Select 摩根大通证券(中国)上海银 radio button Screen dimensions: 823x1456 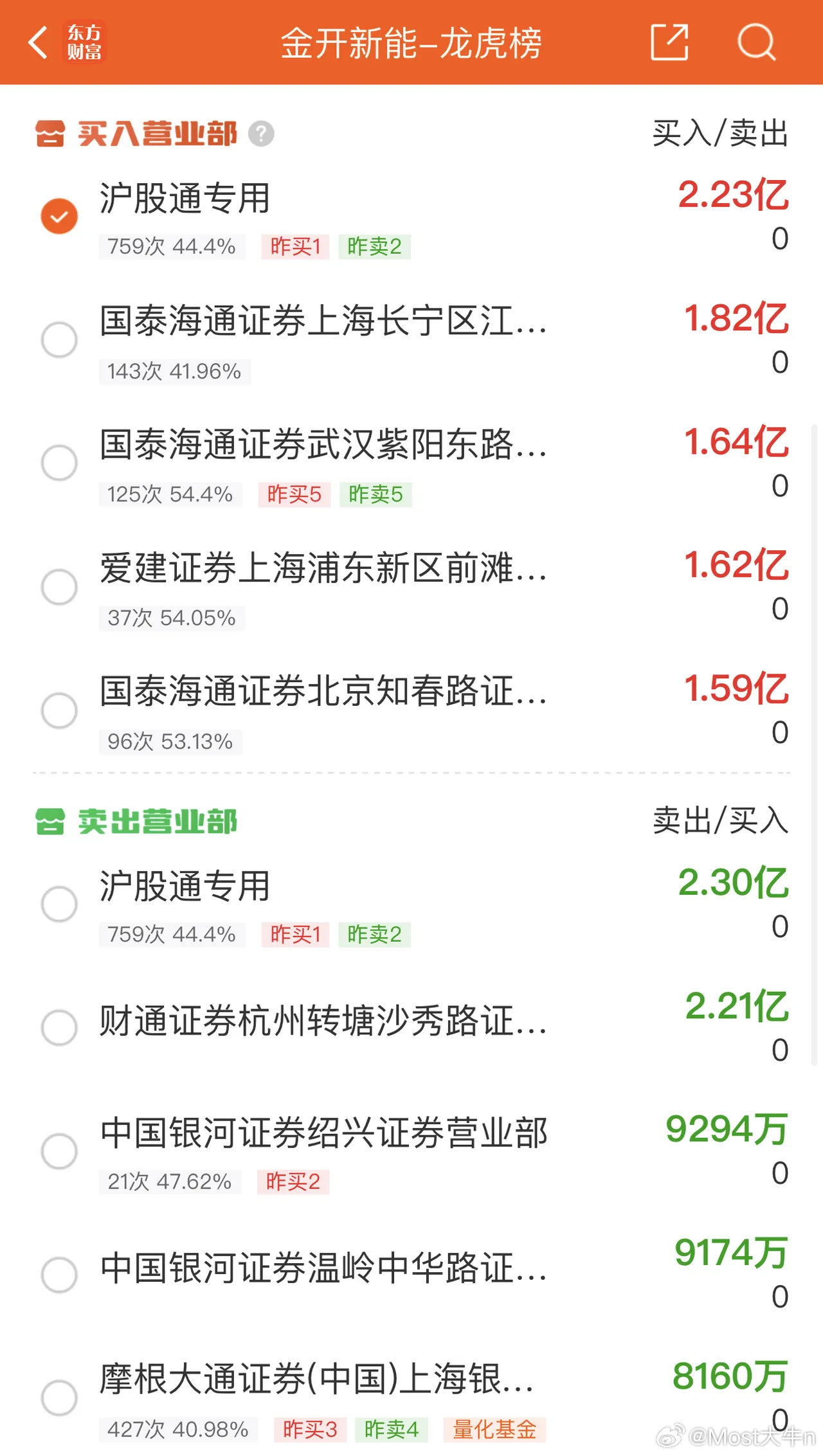click(59, 1398)
